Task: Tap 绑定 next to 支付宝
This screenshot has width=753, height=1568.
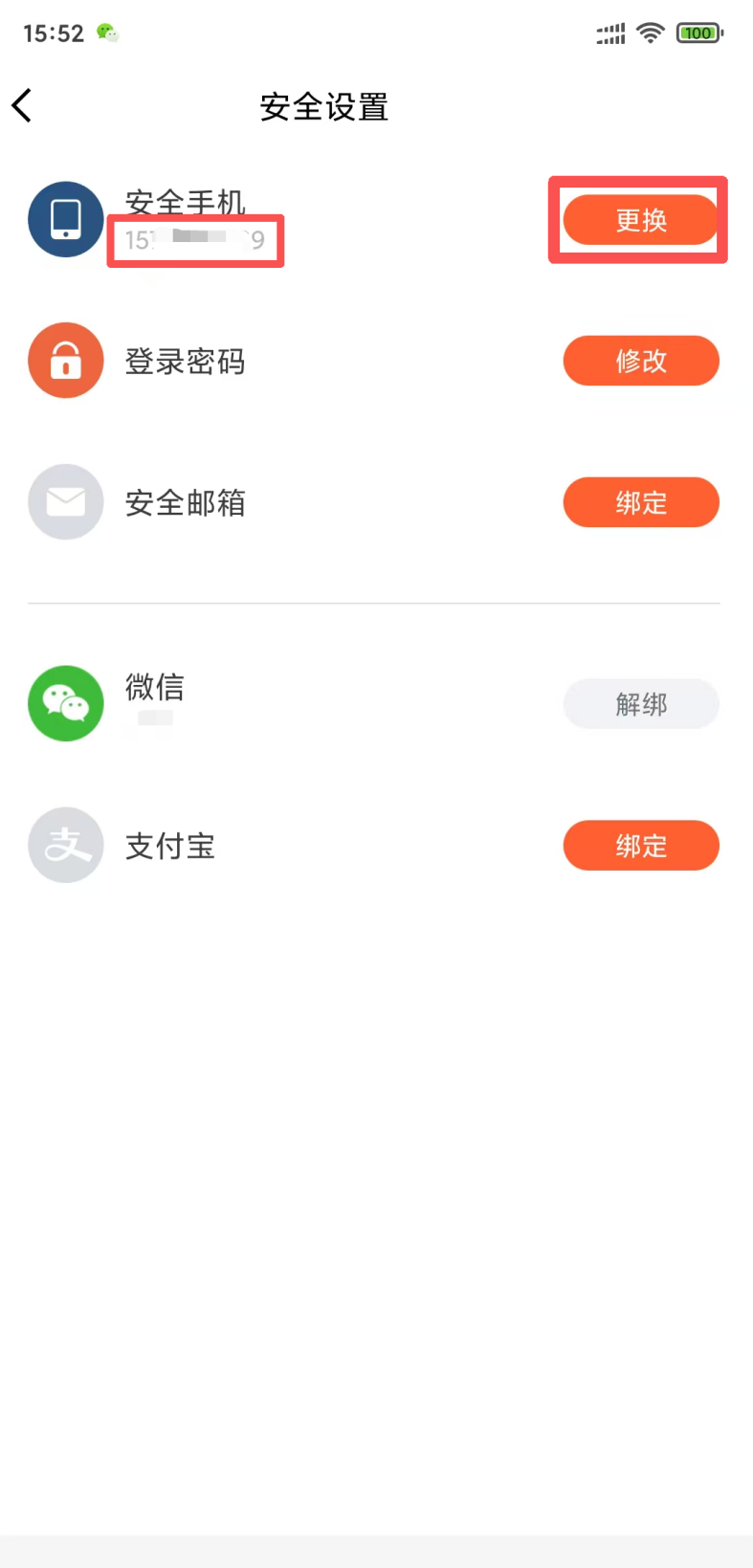Action: click(x=640, y=846)
